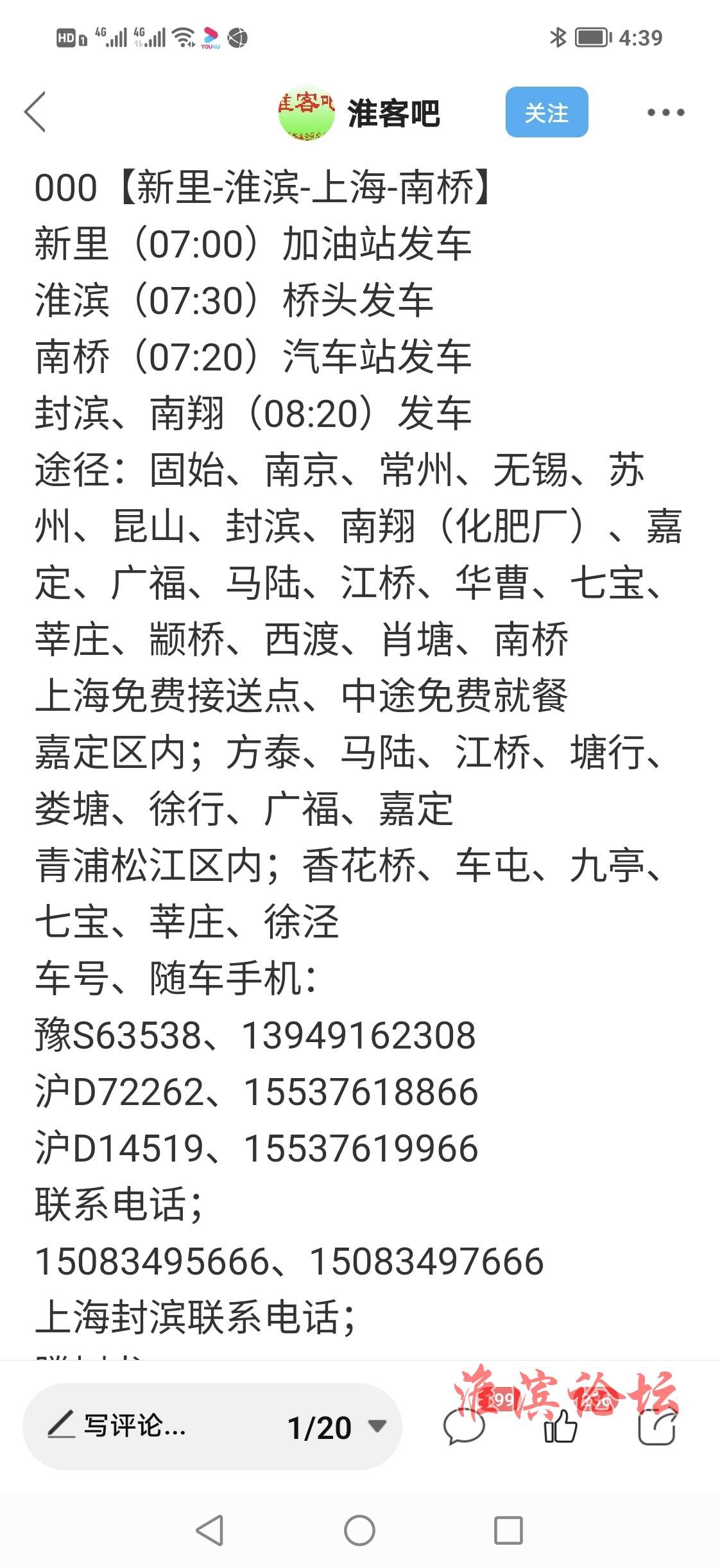720x1568 pixels.
Task: Share this post
Action: tap(657, 1427)
